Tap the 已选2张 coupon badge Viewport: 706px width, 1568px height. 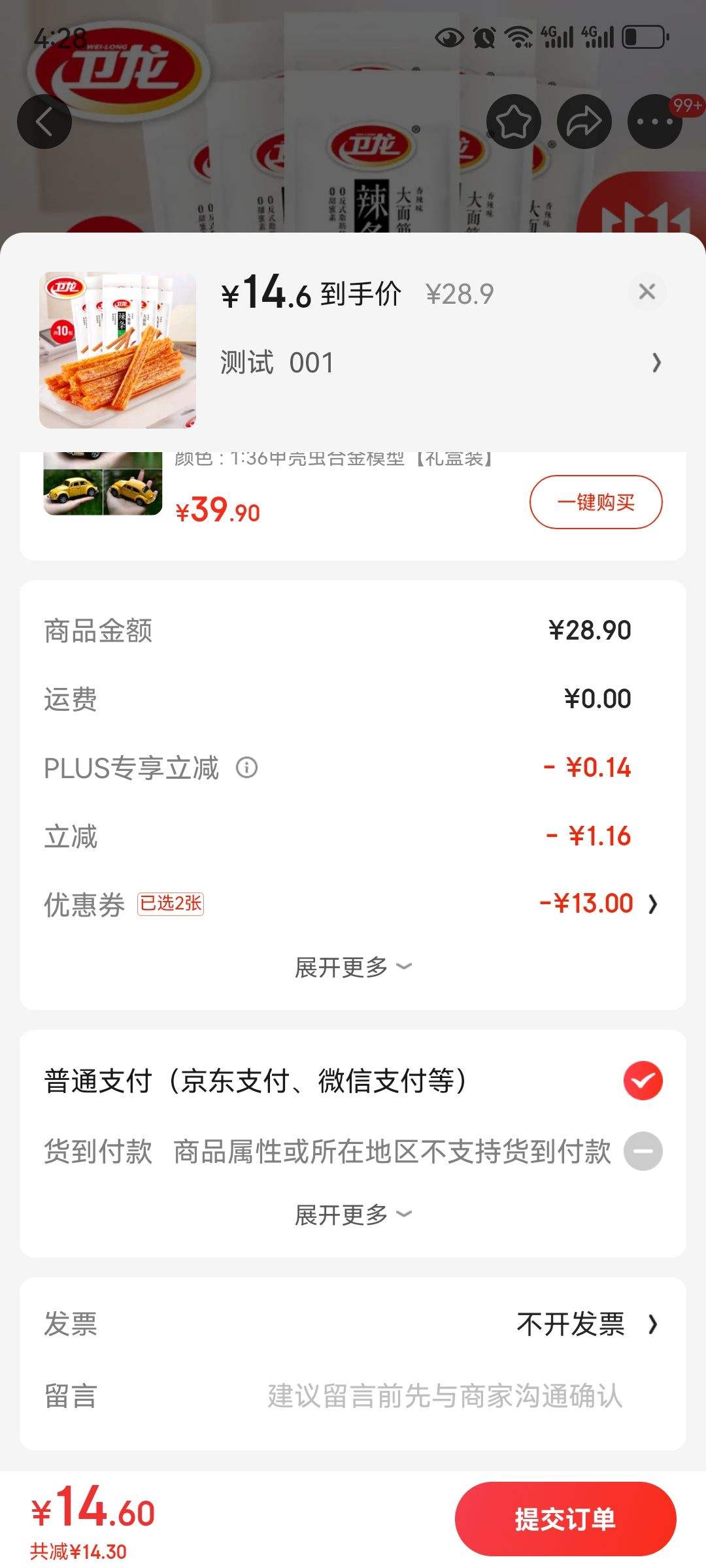[x=171, y=903]
